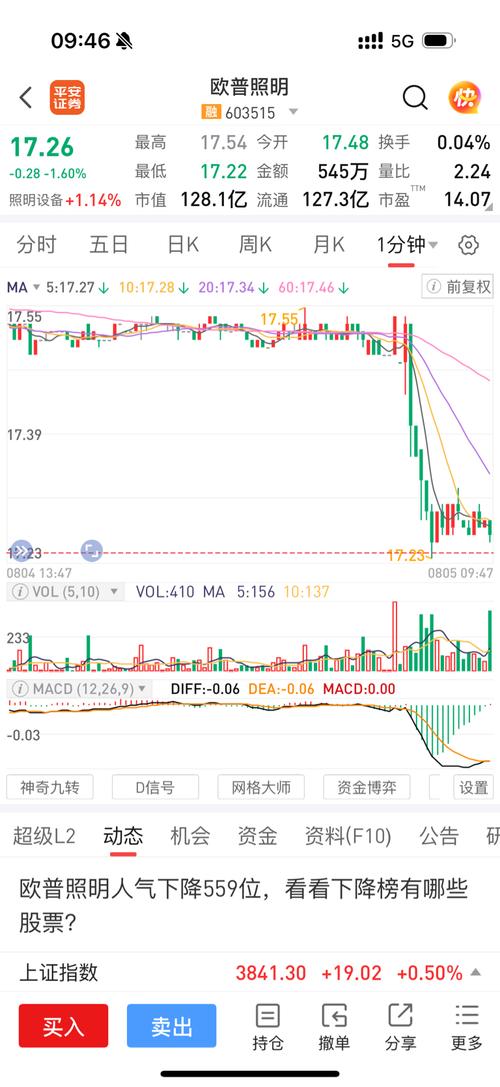
Task: Open the search magnifier icon
Action: (415, 98)
